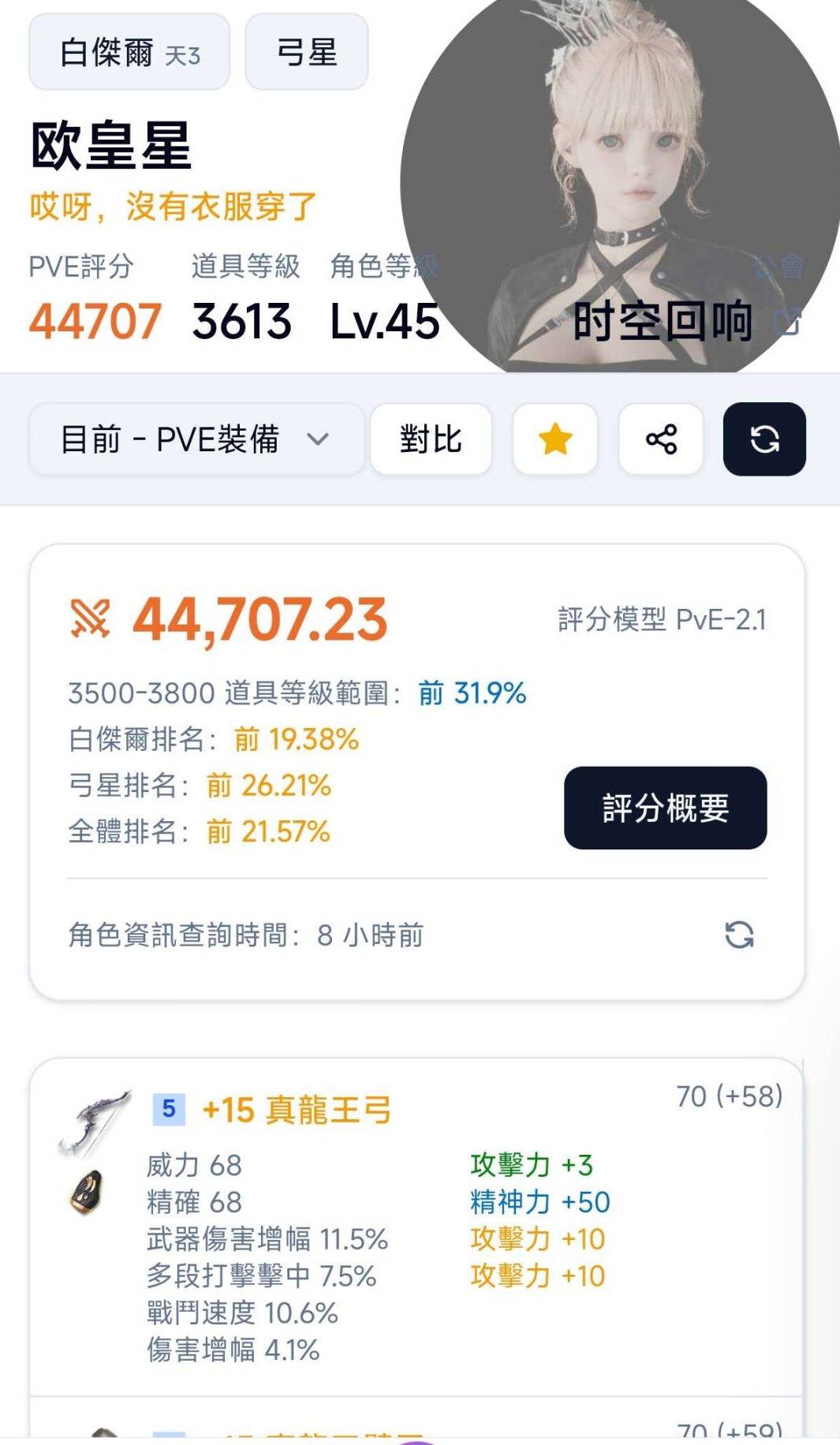This screenshot has height=1445, width=840.
Task: Toggle the yellow favorite star icon
Action: tap(554, 439)
